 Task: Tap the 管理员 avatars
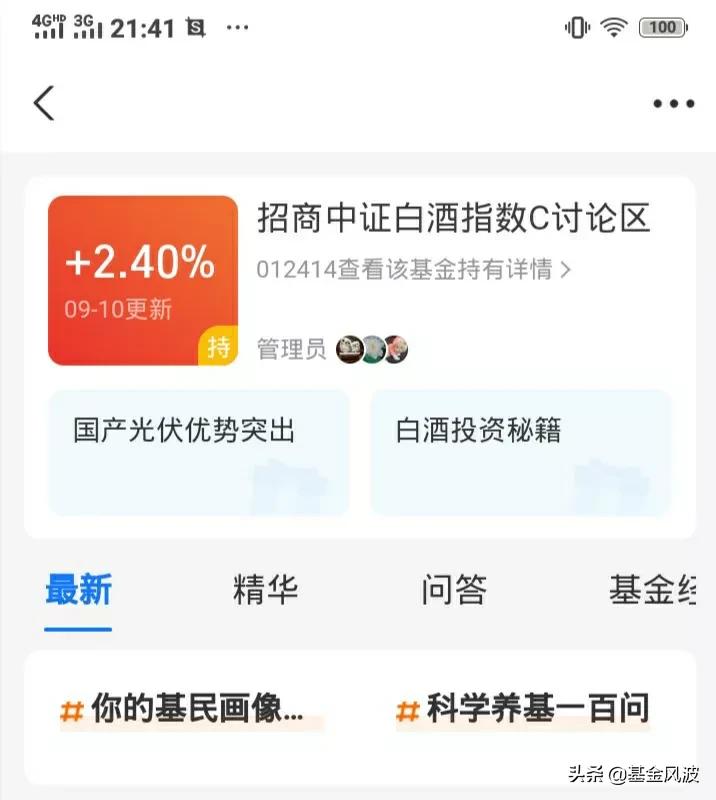[373, 349]
